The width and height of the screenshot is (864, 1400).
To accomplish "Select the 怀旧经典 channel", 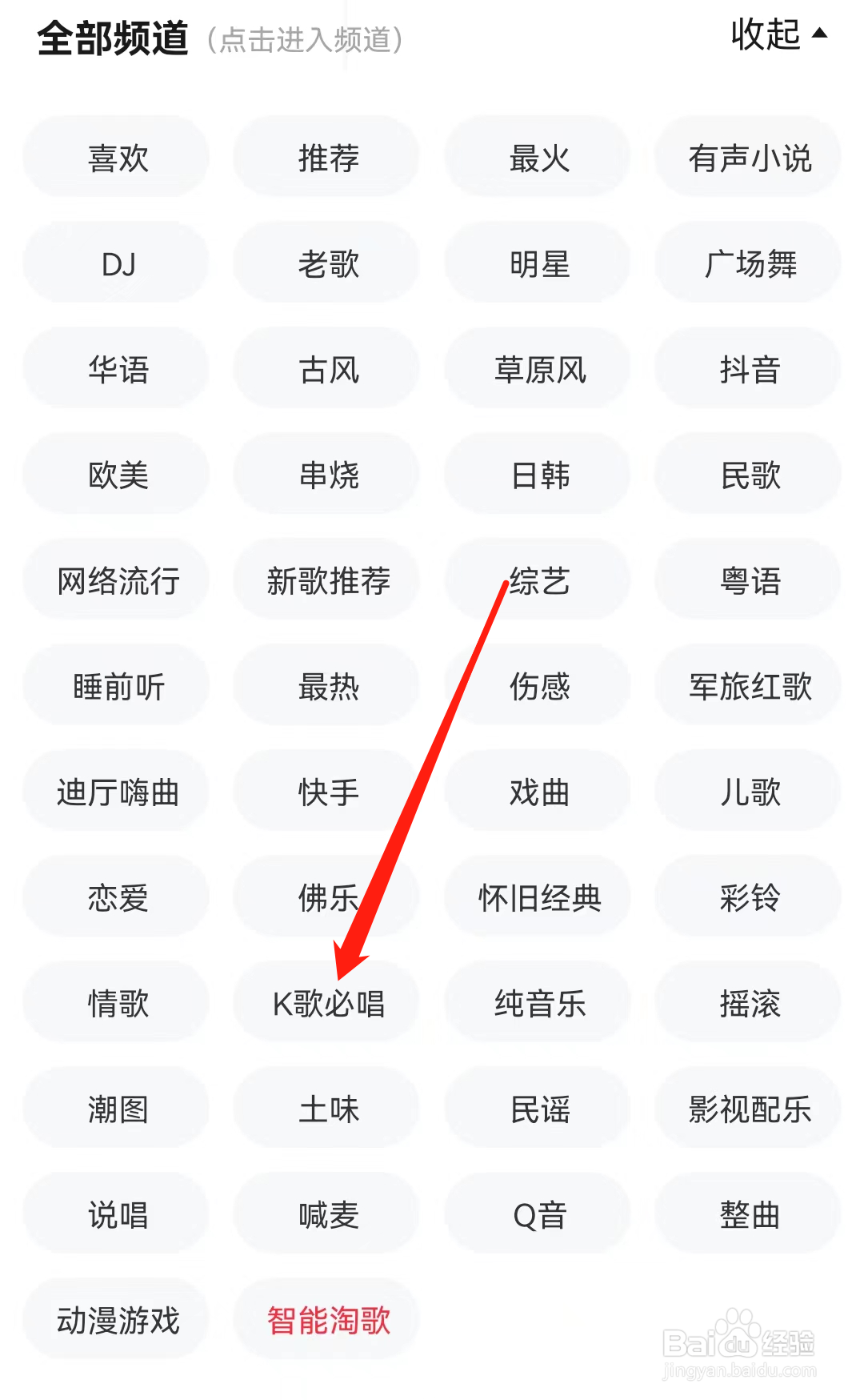I will (537, 897).
